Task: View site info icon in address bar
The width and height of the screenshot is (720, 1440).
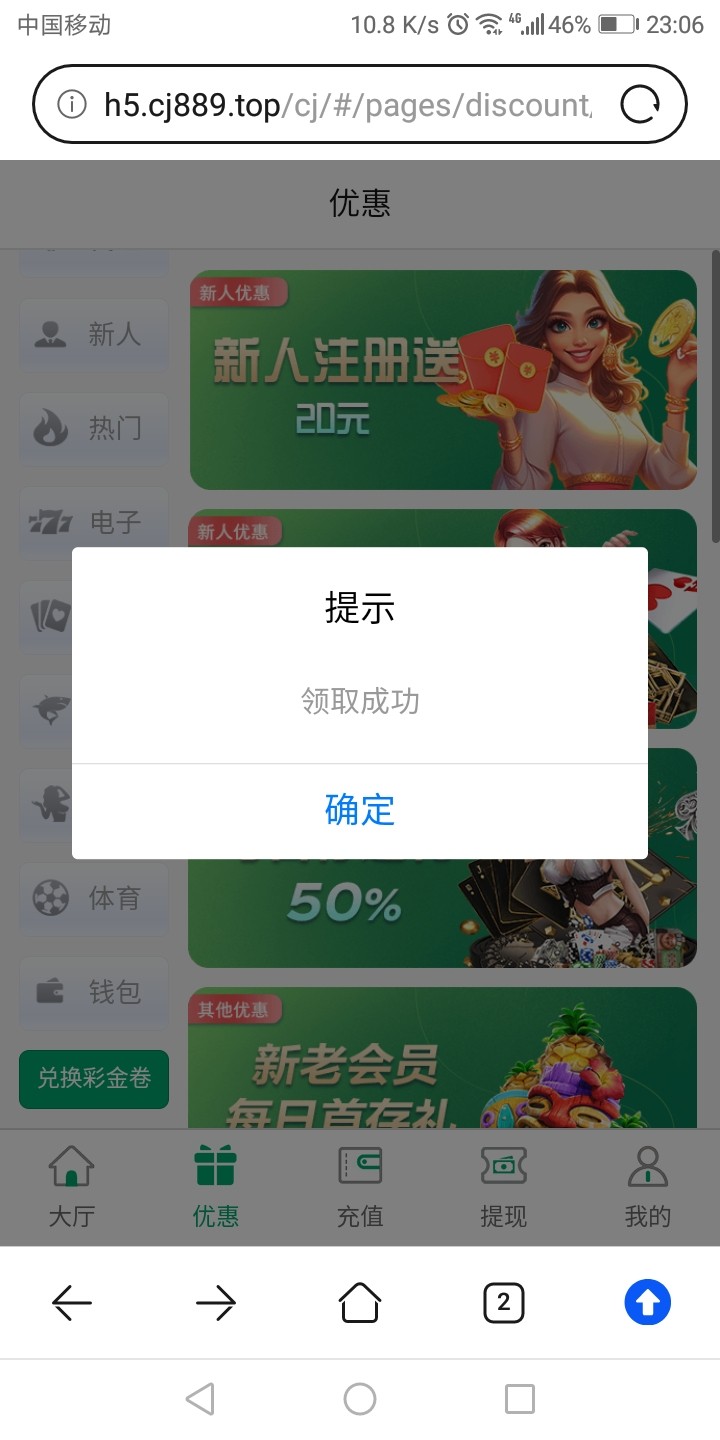Action: (71, 104)
